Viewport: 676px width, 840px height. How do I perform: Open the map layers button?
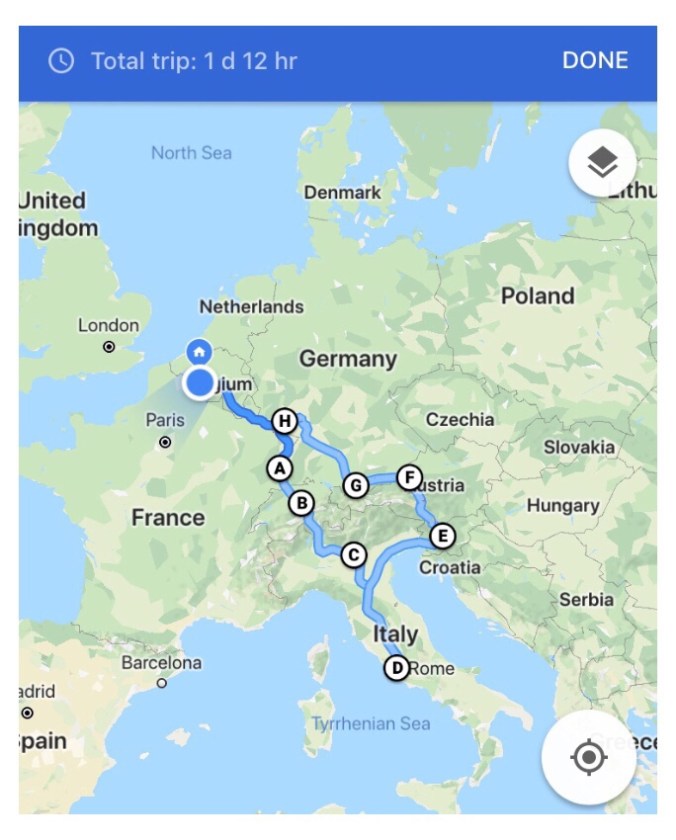tap(602, 162)
